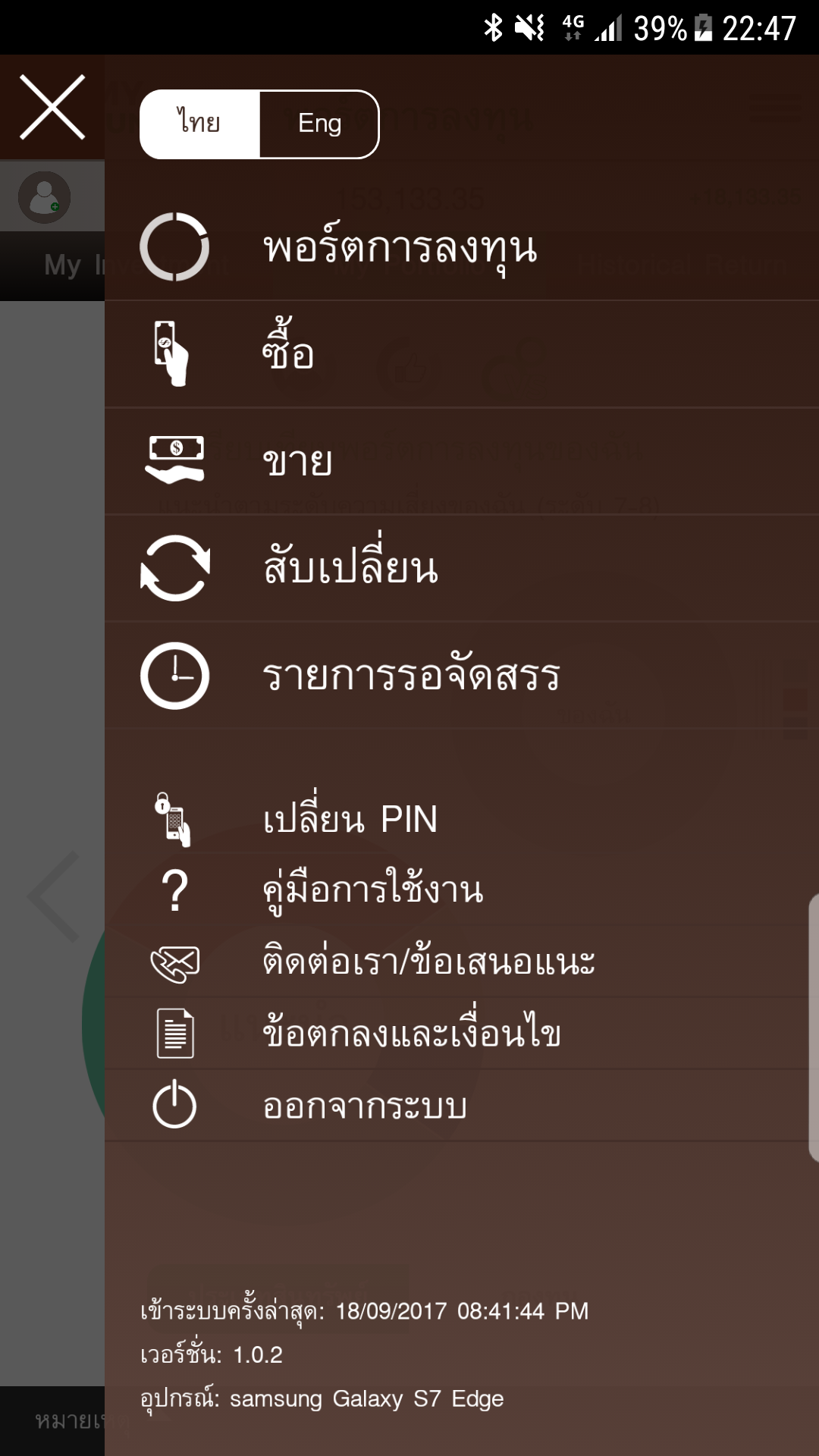Read ข้อตกลงและเงื่อนไข terms
Screen dimensions: 819x1456
[411, 1034]
